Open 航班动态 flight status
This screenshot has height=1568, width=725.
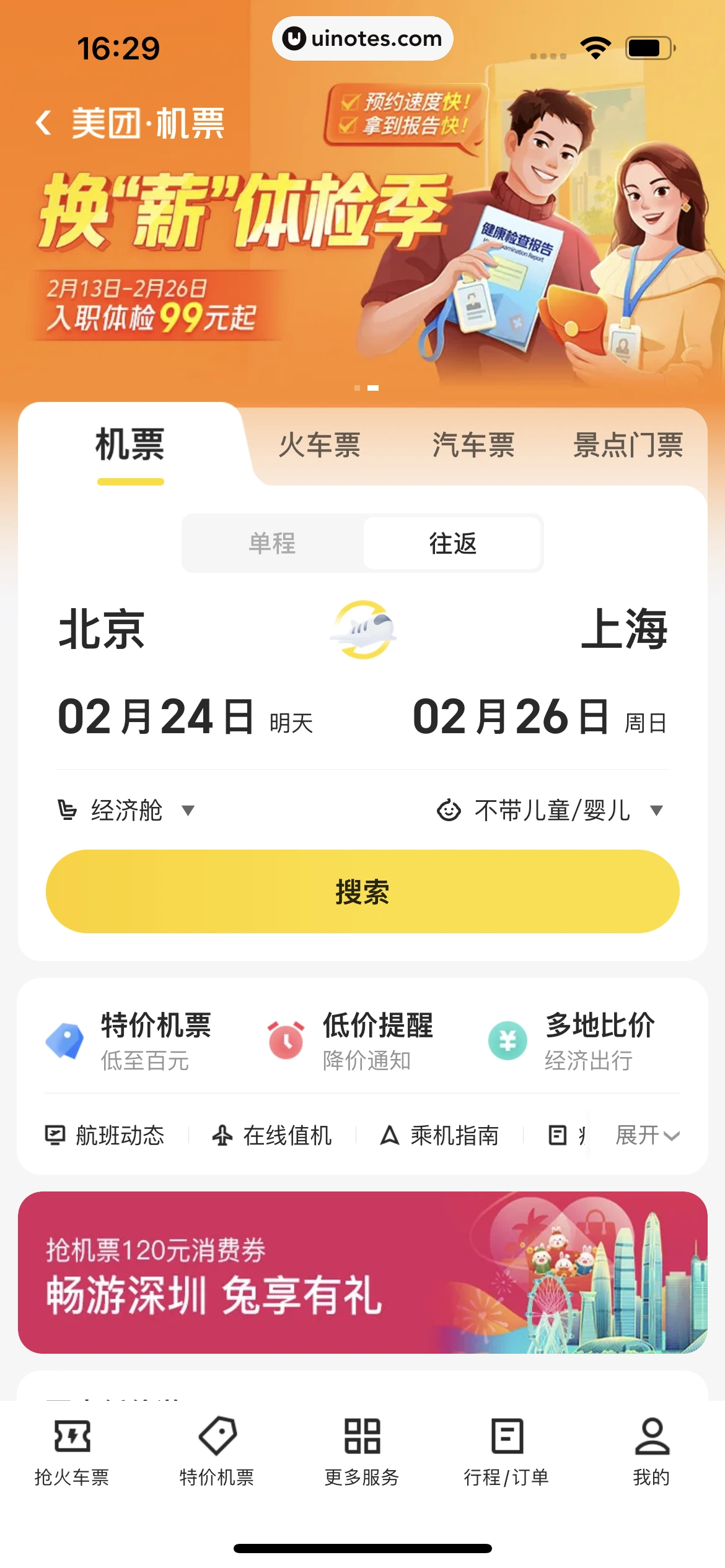pos(105,1135)
